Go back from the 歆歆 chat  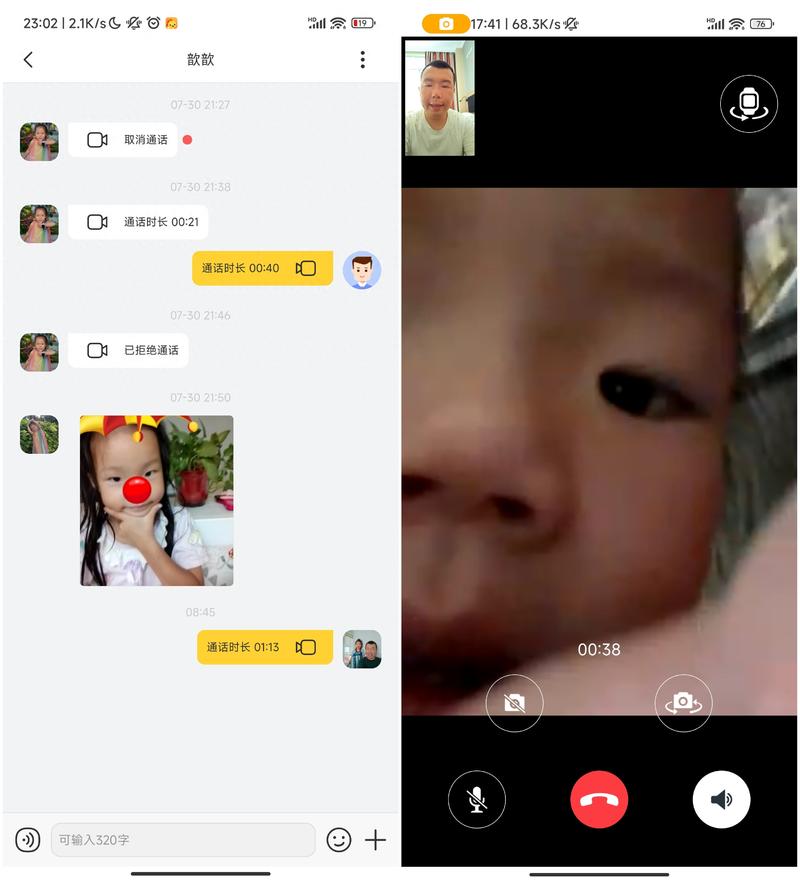pos(28,60)
